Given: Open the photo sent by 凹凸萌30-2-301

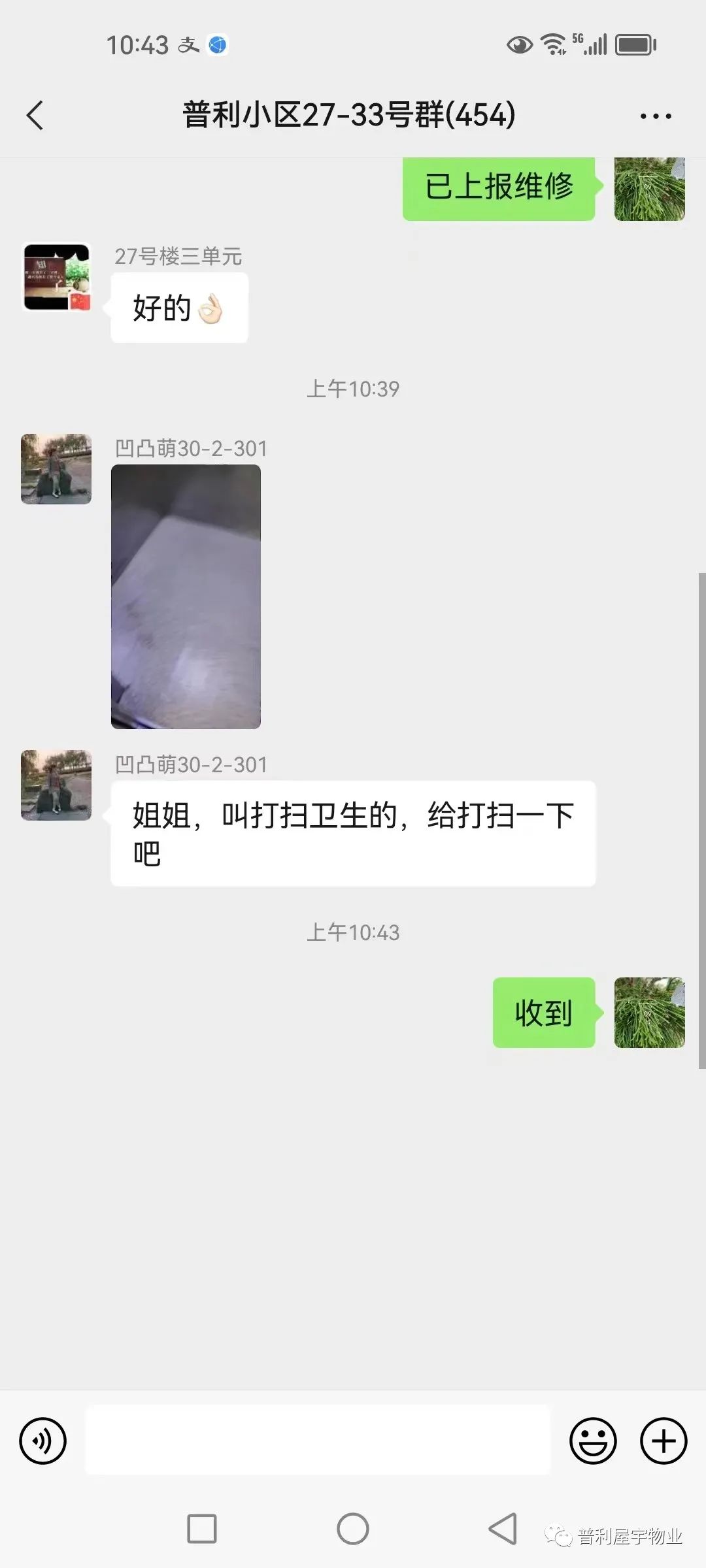Looking at the screenshot, I should pyautogui.click(x=186, y=596).
